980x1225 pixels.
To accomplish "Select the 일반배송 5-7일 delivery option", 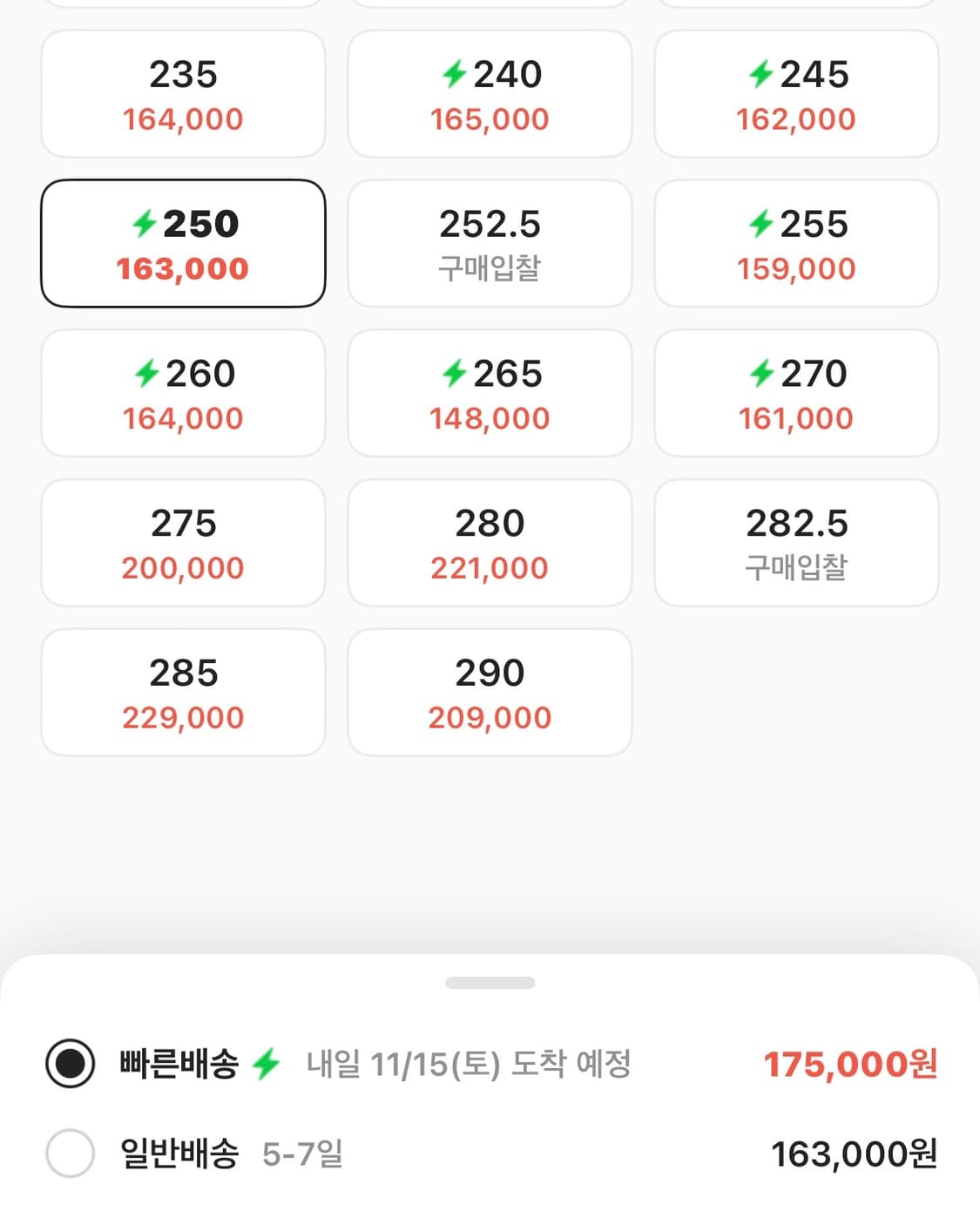I will (70, 1153).
